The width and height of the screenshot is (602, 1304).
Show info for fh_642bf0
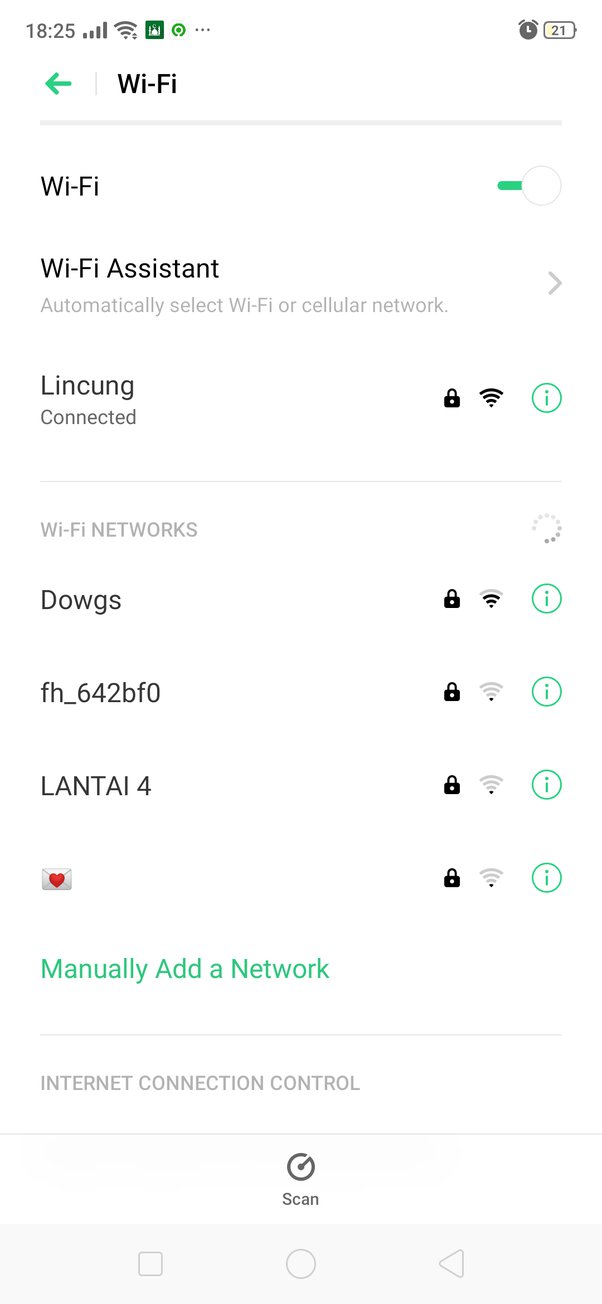pyautogui.click(x=546, y=691)
